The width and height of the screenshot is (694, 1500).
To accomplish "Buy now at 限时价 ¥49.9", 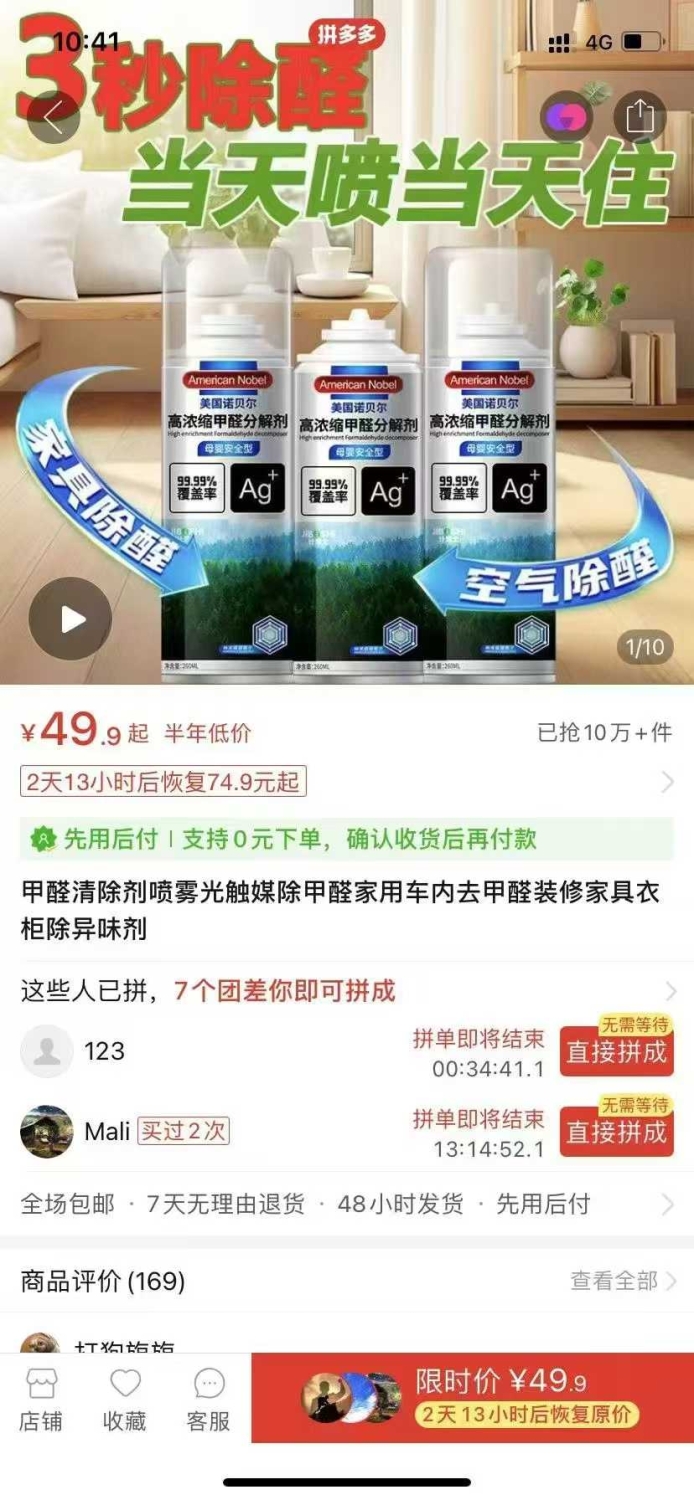I will click(472, 1397).
